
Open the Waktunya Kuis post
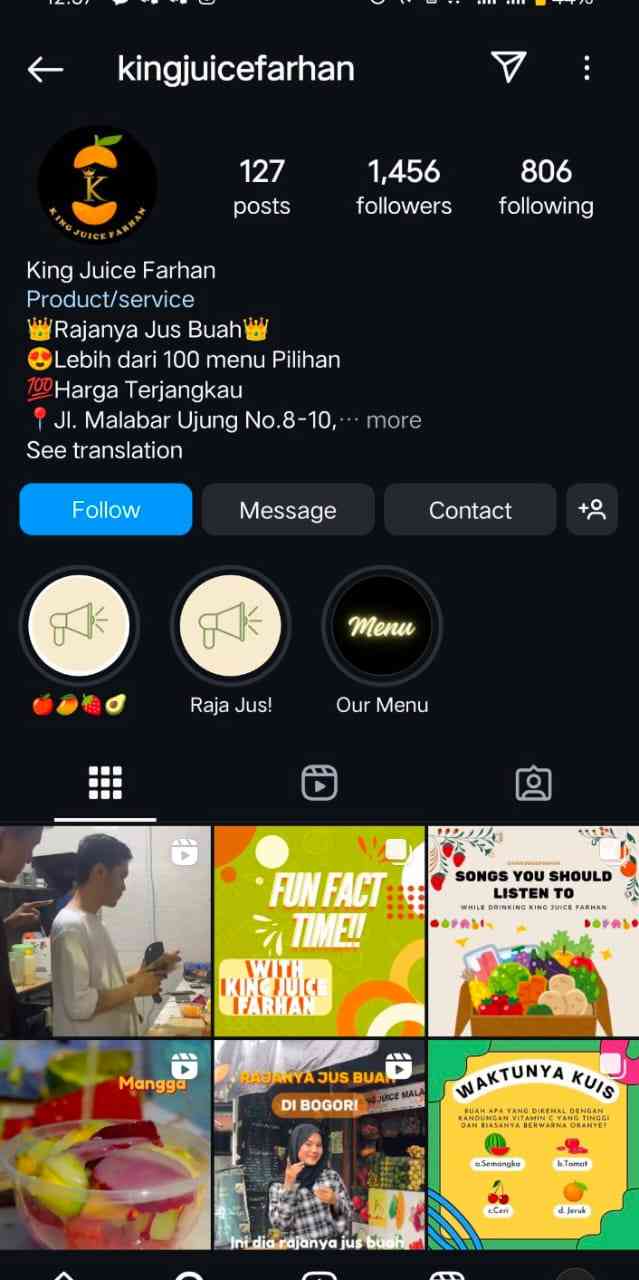coord(533,1143)
